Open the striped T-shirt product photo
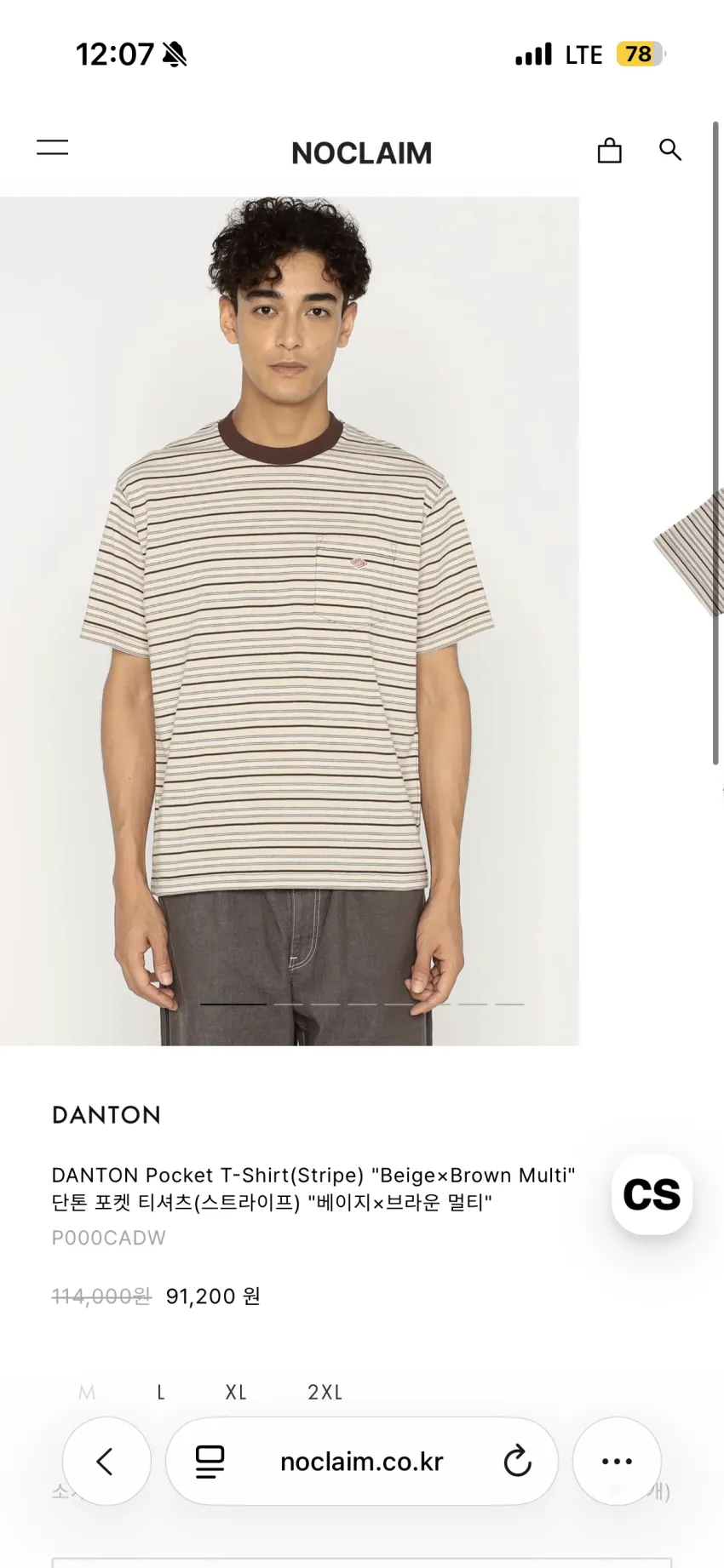This screenshot has width=724, height=1568. pyautogui.click(x=290, y=621)
